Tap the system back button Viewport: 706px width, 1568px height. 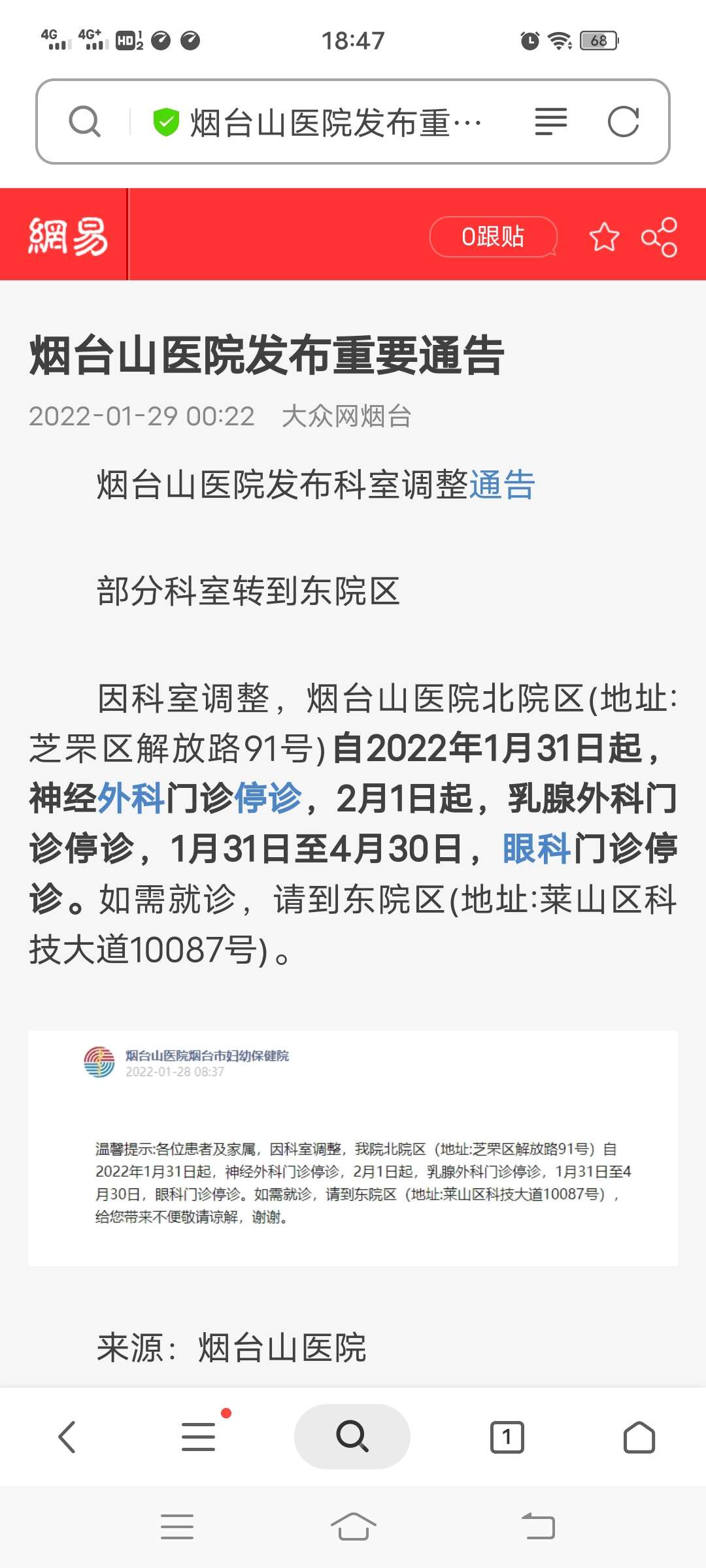point(539,1527)
